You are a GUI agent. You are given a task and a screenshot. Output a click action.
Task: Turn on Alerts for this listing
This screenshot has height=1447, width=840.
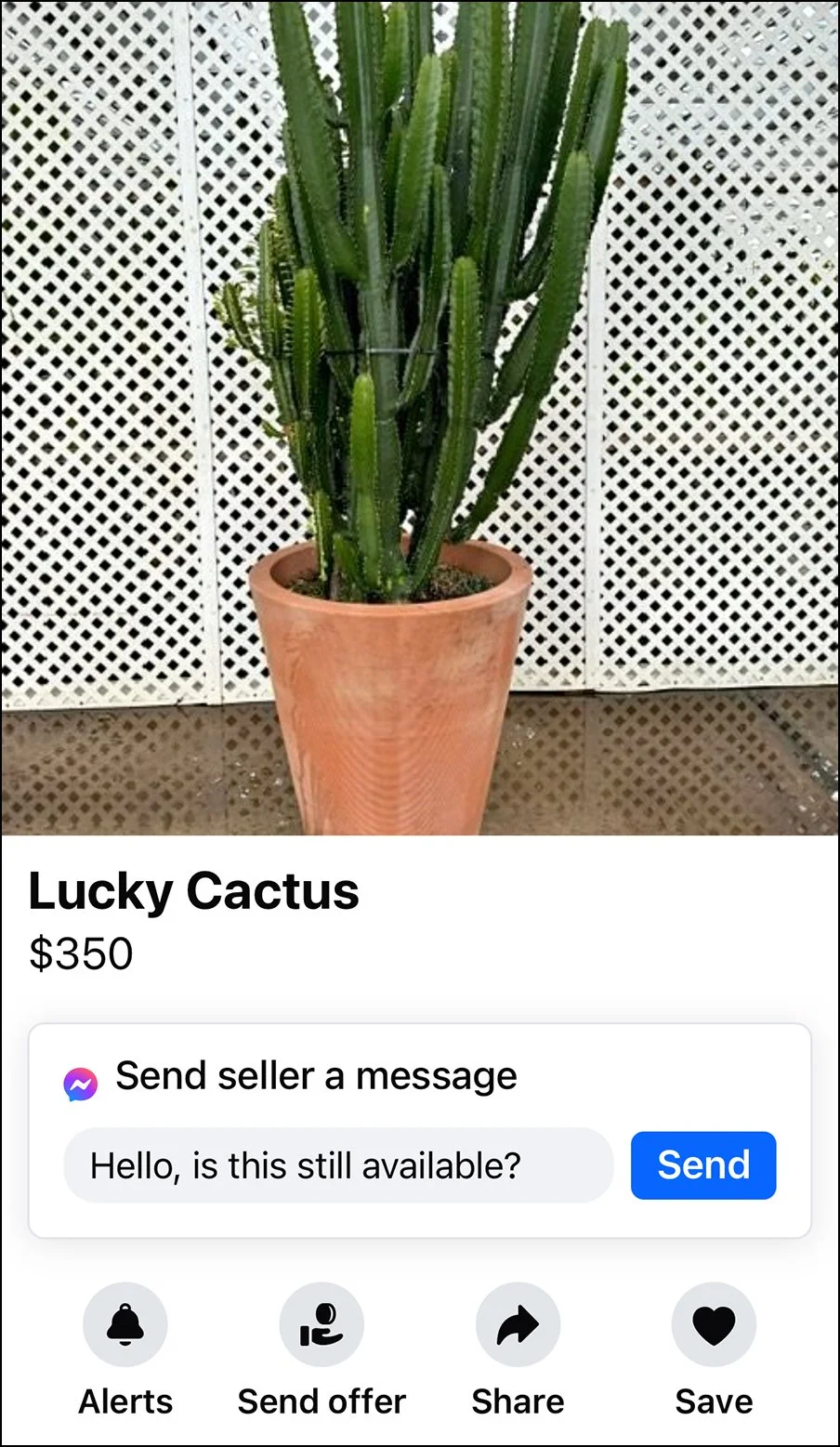[x=125, y=1325]
